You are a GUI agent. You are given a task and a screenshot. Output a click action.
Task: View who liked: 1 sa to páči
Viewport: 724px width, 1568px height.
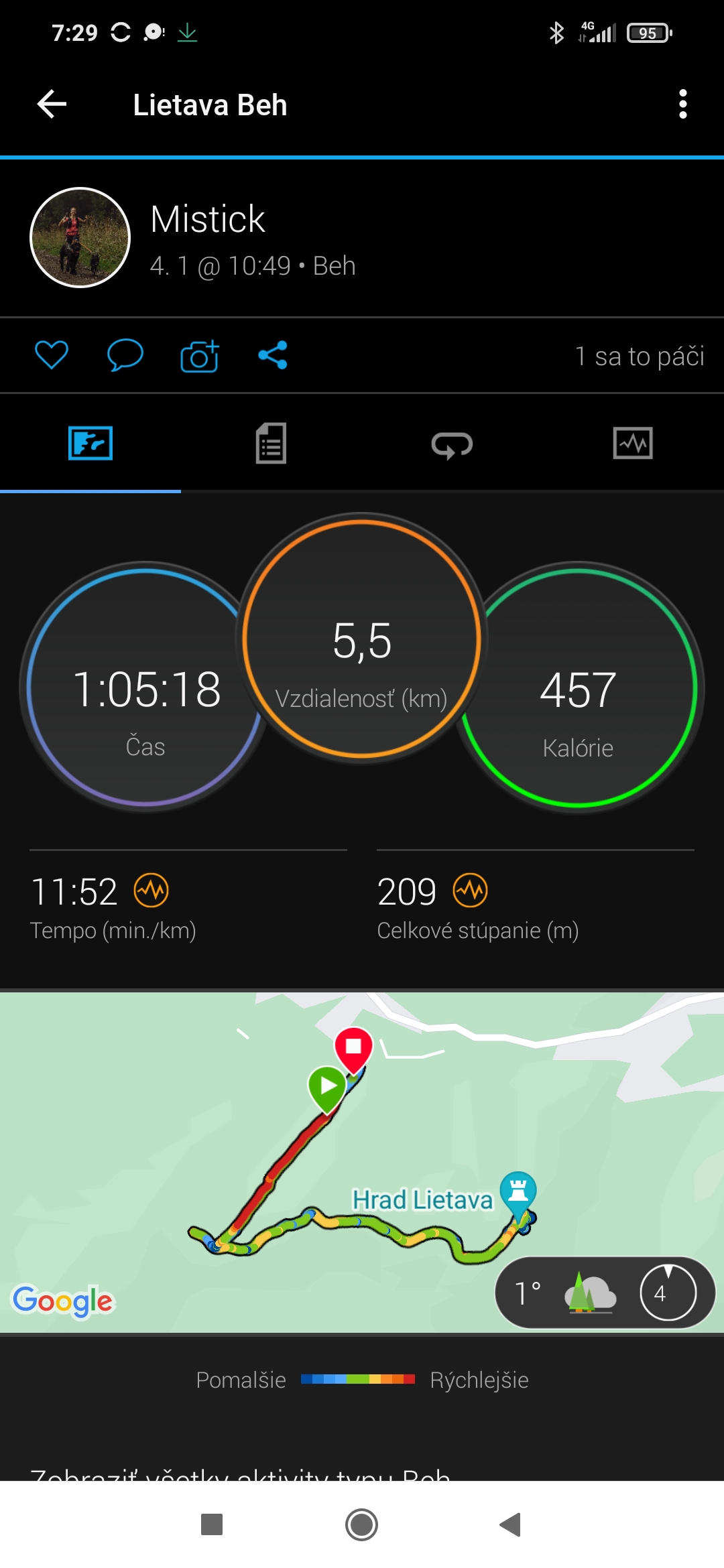pyautogui.click(x=639, y=356)
